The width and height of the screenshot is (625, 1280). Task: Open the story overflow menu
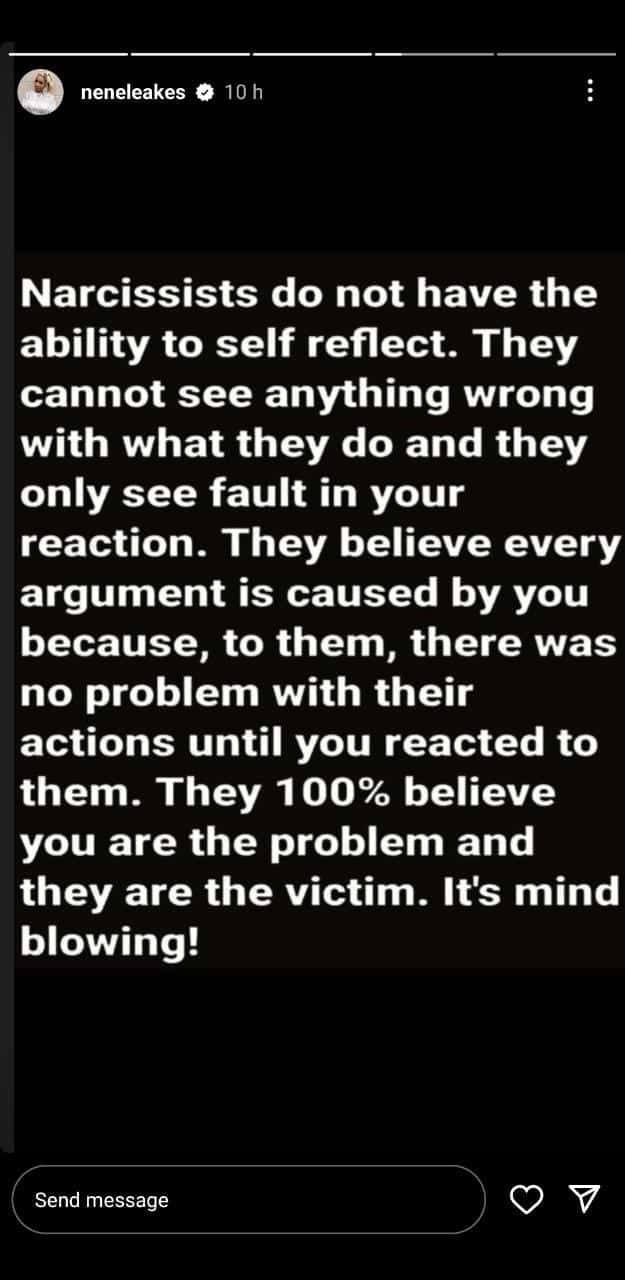coord(590,91)
